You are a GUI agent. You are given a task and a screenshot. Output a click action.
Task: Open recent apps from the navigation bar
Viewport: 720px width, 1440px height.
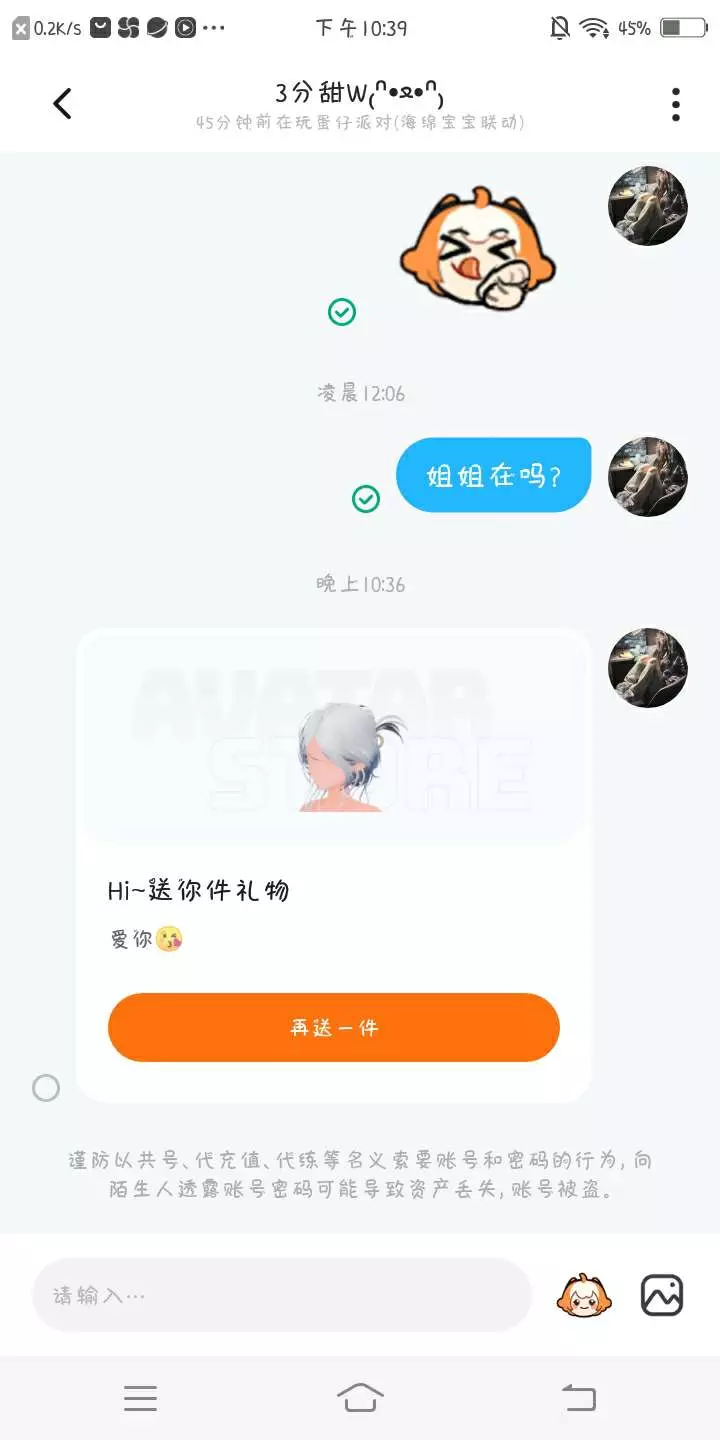pos(140,1398)
